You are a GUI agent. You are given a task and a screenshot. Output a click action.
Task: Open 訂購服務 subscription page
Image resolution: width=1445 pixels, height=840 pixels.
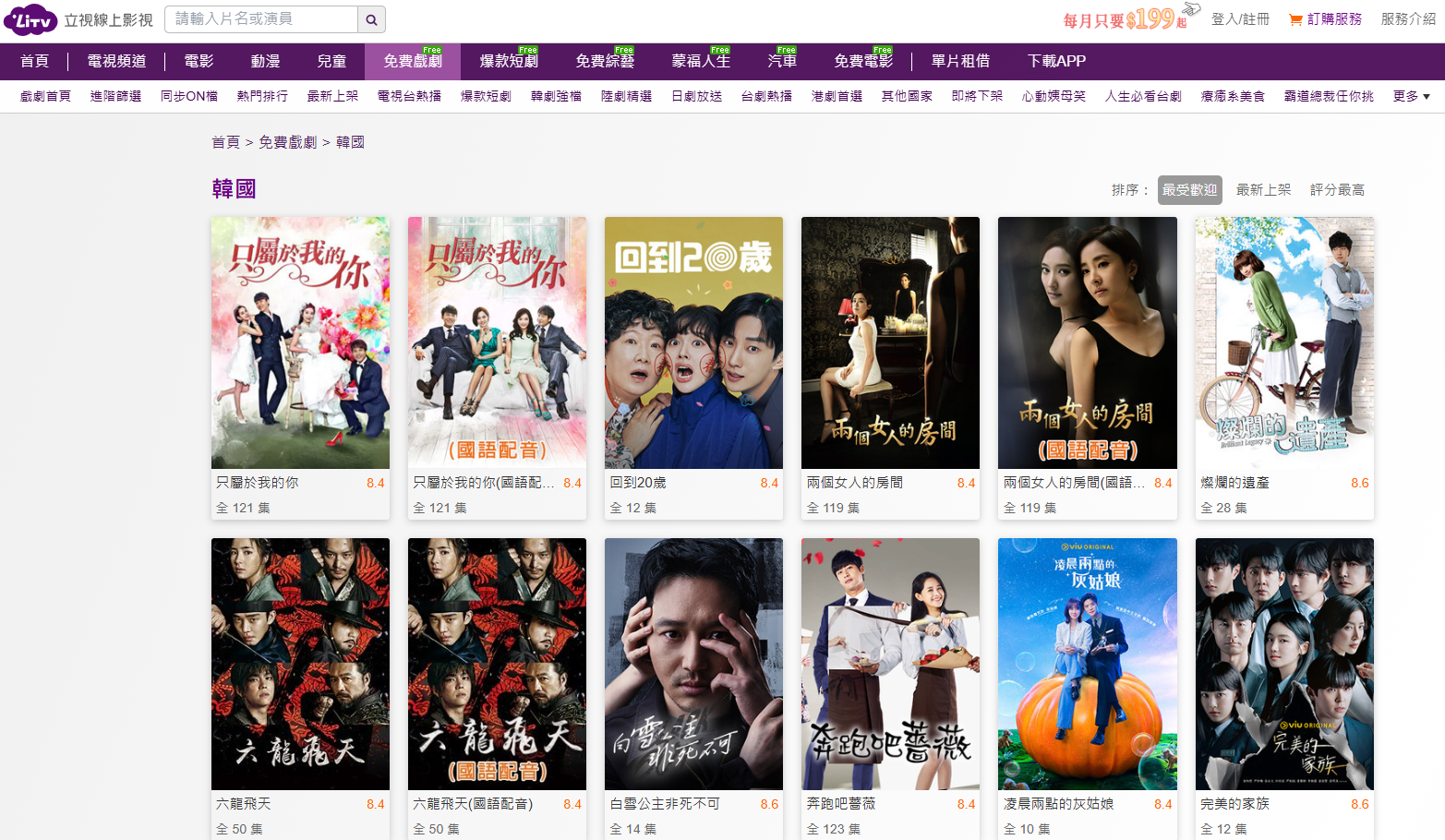1326,19
